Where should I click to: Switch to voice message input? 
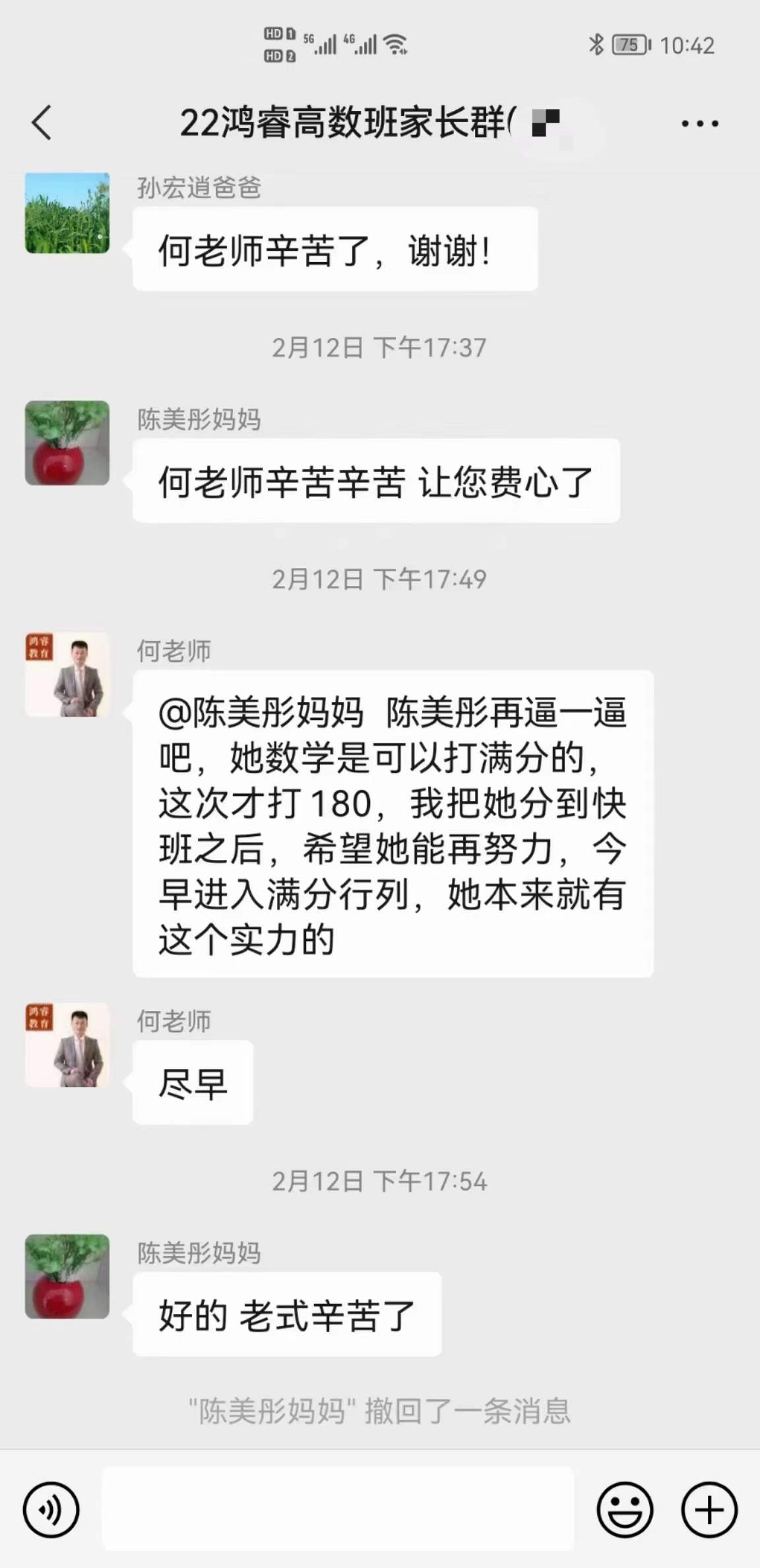tap(51, 1509)
